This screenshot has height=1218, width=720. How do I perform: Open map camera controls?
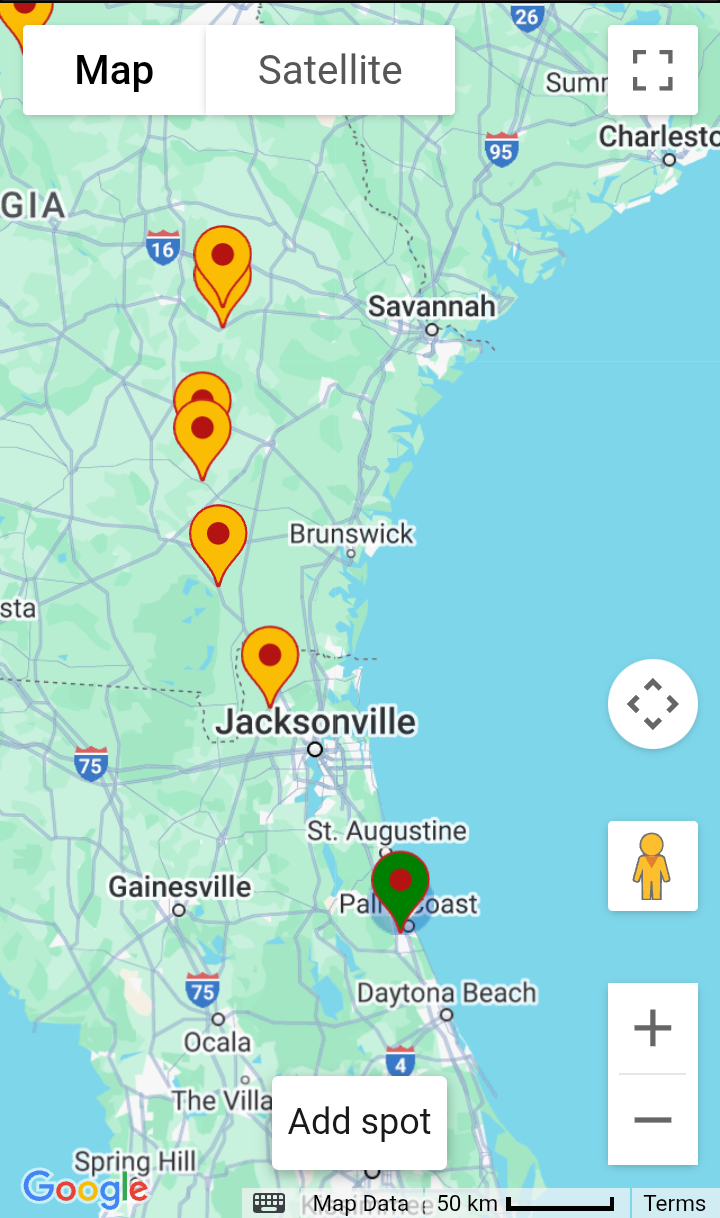652,704
